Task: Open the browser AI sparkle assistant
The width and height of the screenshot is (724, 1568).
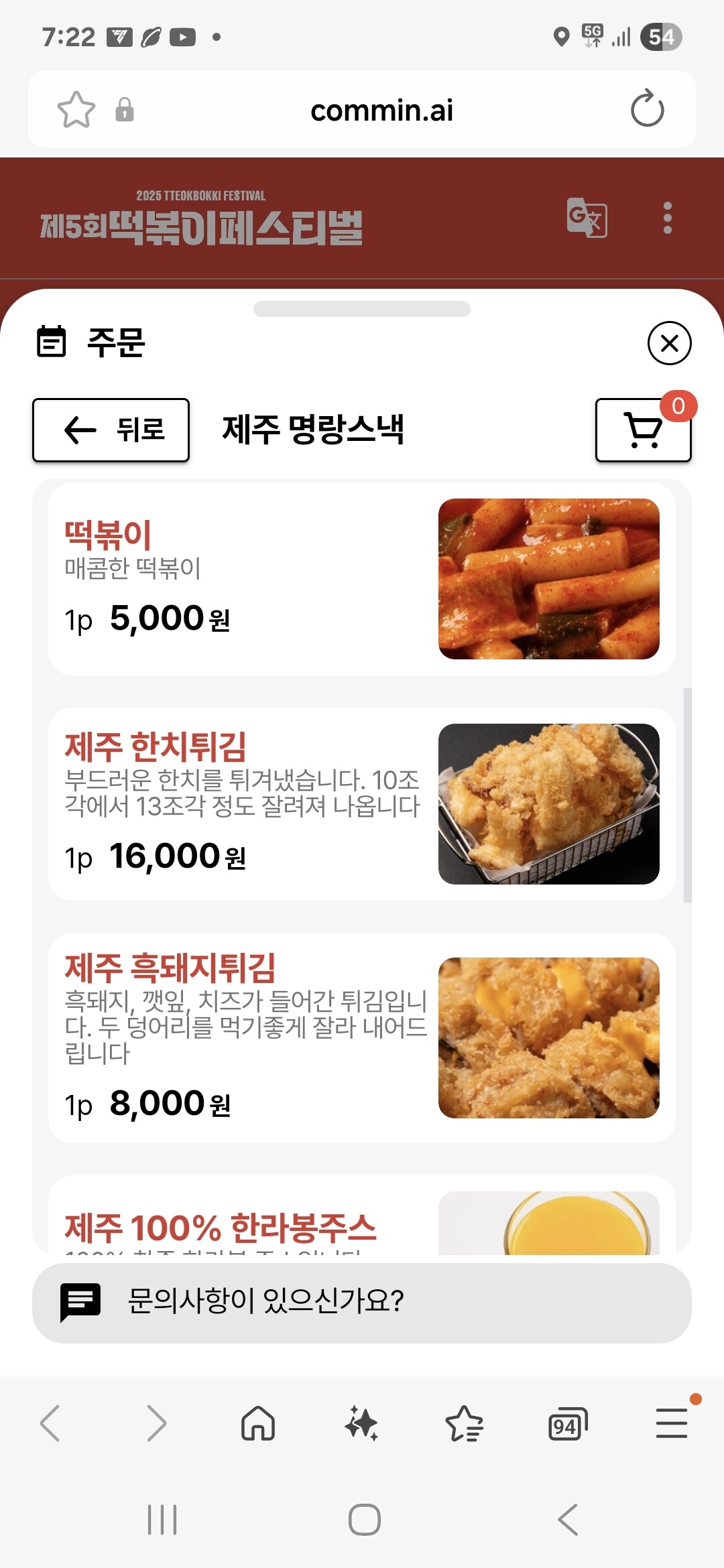Action: 361,1423
